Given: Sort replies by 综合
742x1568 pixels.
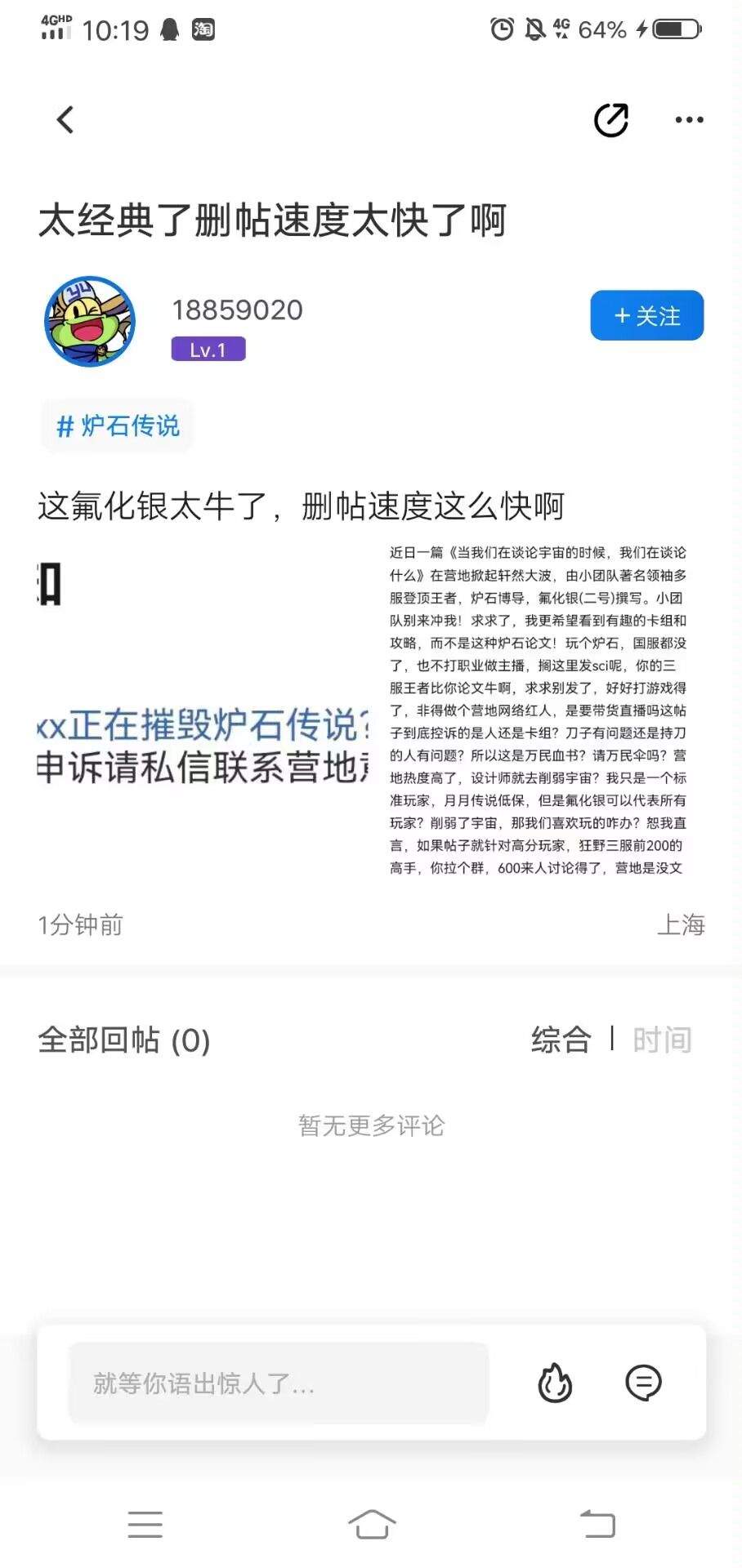Looking at the screenshot, I should [x=561, y=1040].
